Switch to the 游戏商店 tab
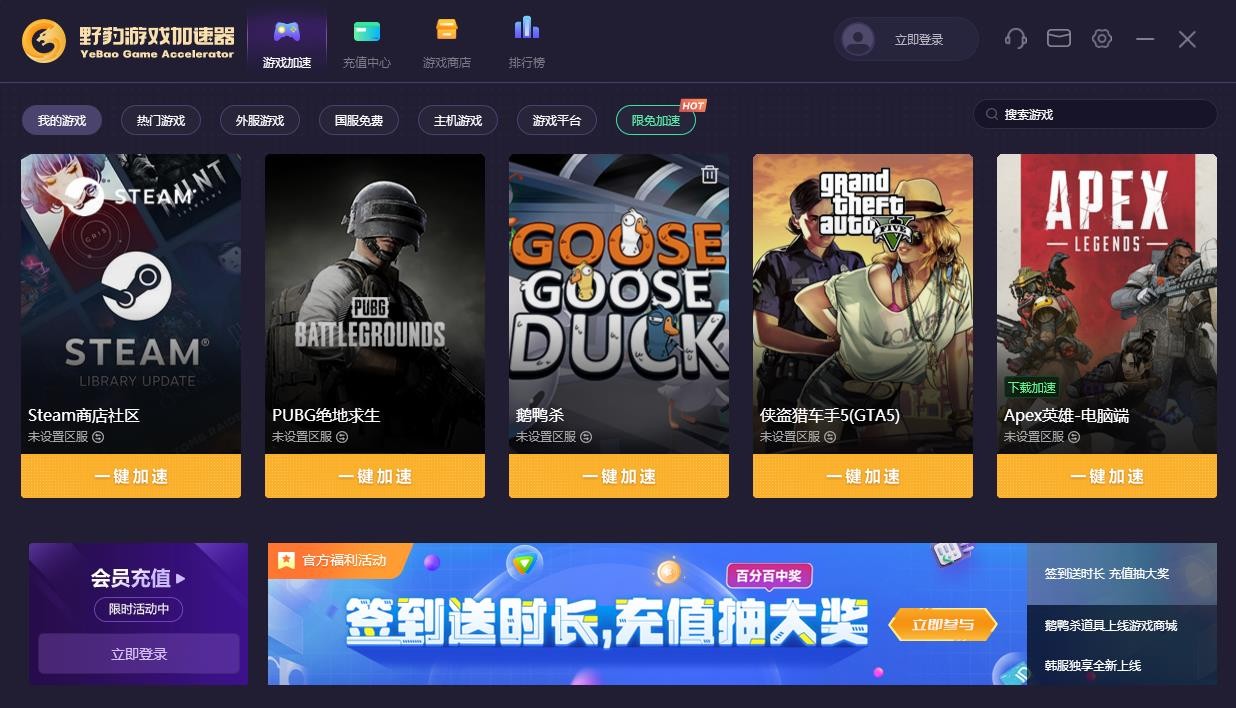The width and height of the screenshot is (1236, 708). (447, 43)
